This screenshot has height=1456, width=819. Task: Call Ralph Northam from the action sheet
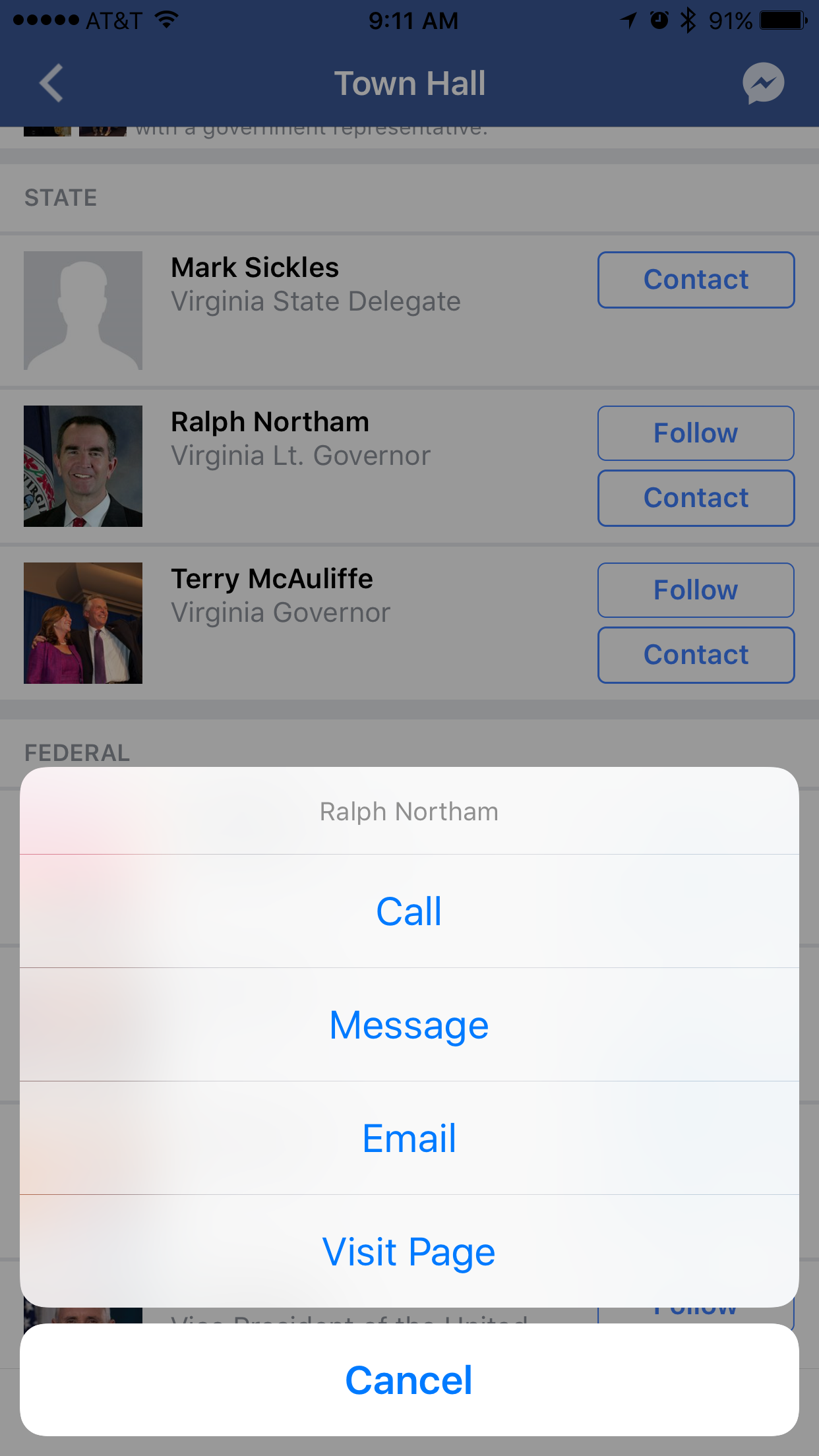point(409,911)
